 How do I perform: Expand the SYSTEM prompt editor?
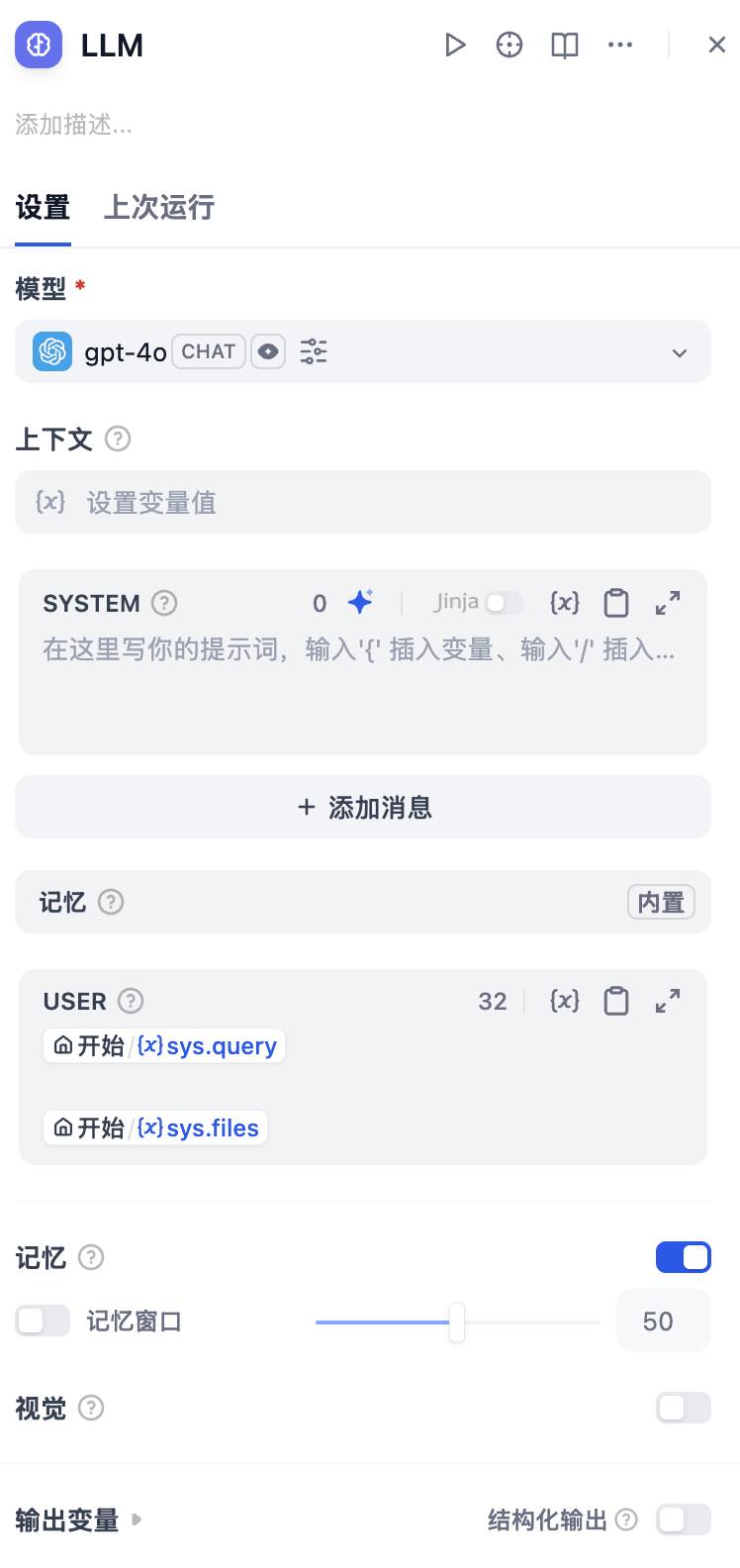[668, 603]
